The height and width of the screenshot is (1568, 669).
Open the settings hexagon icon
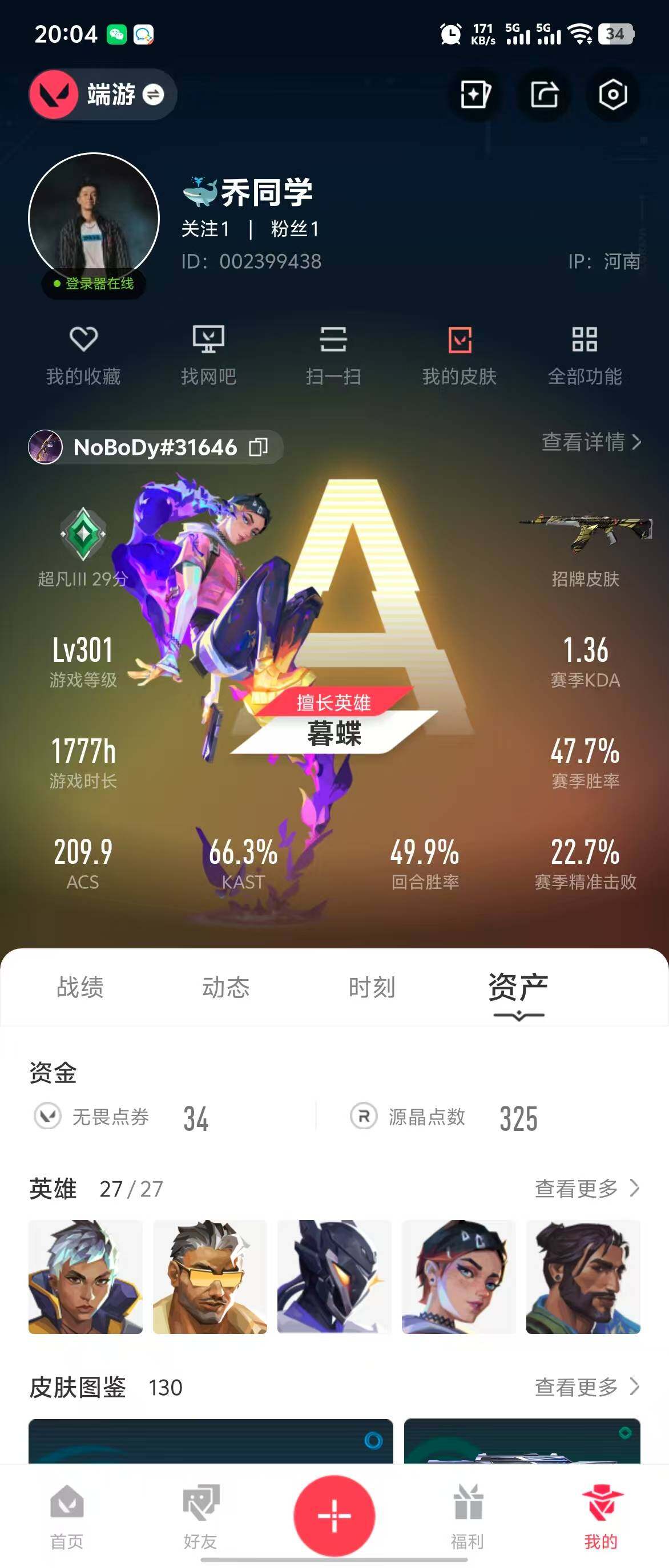click(612, 94)
